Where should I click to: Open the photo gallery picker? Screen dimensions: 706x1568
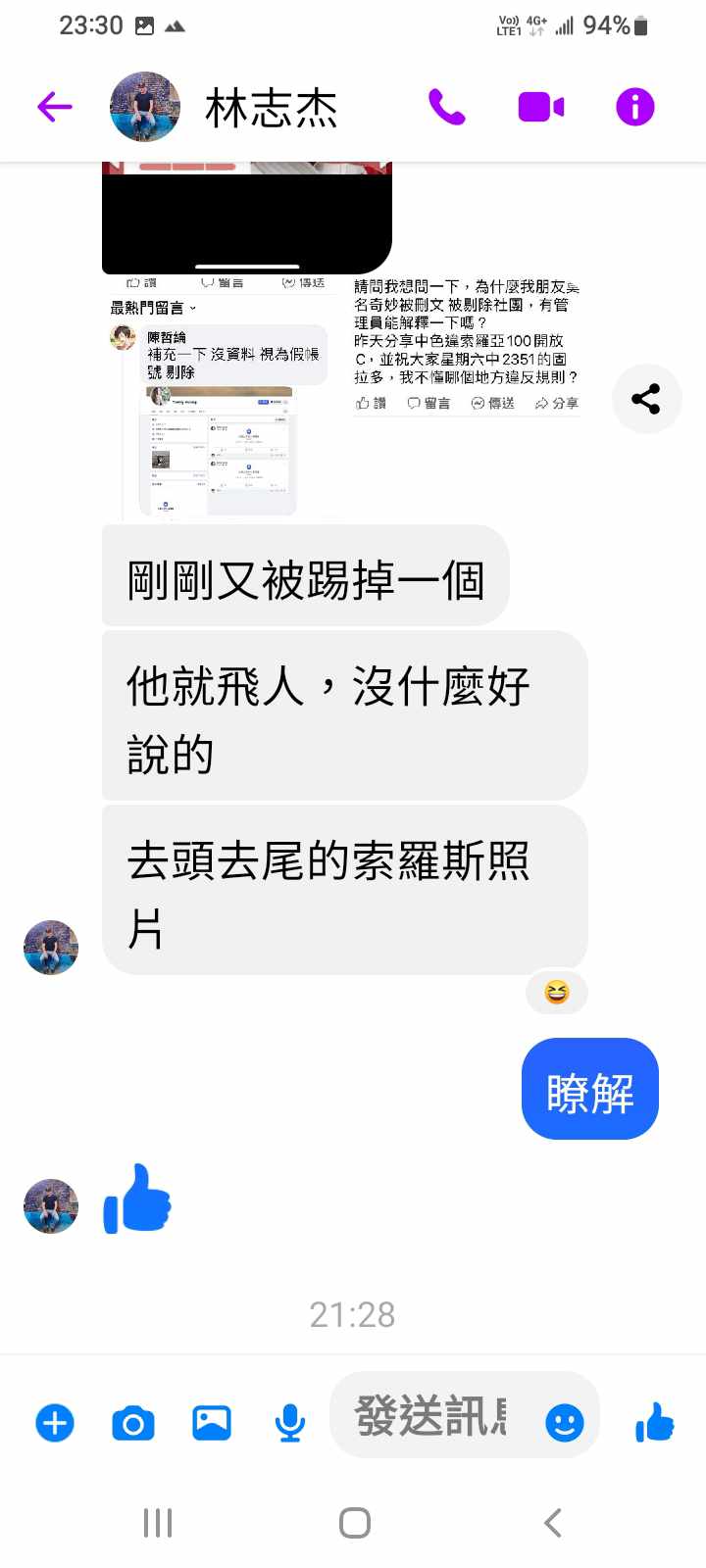tap(212, 1422)
